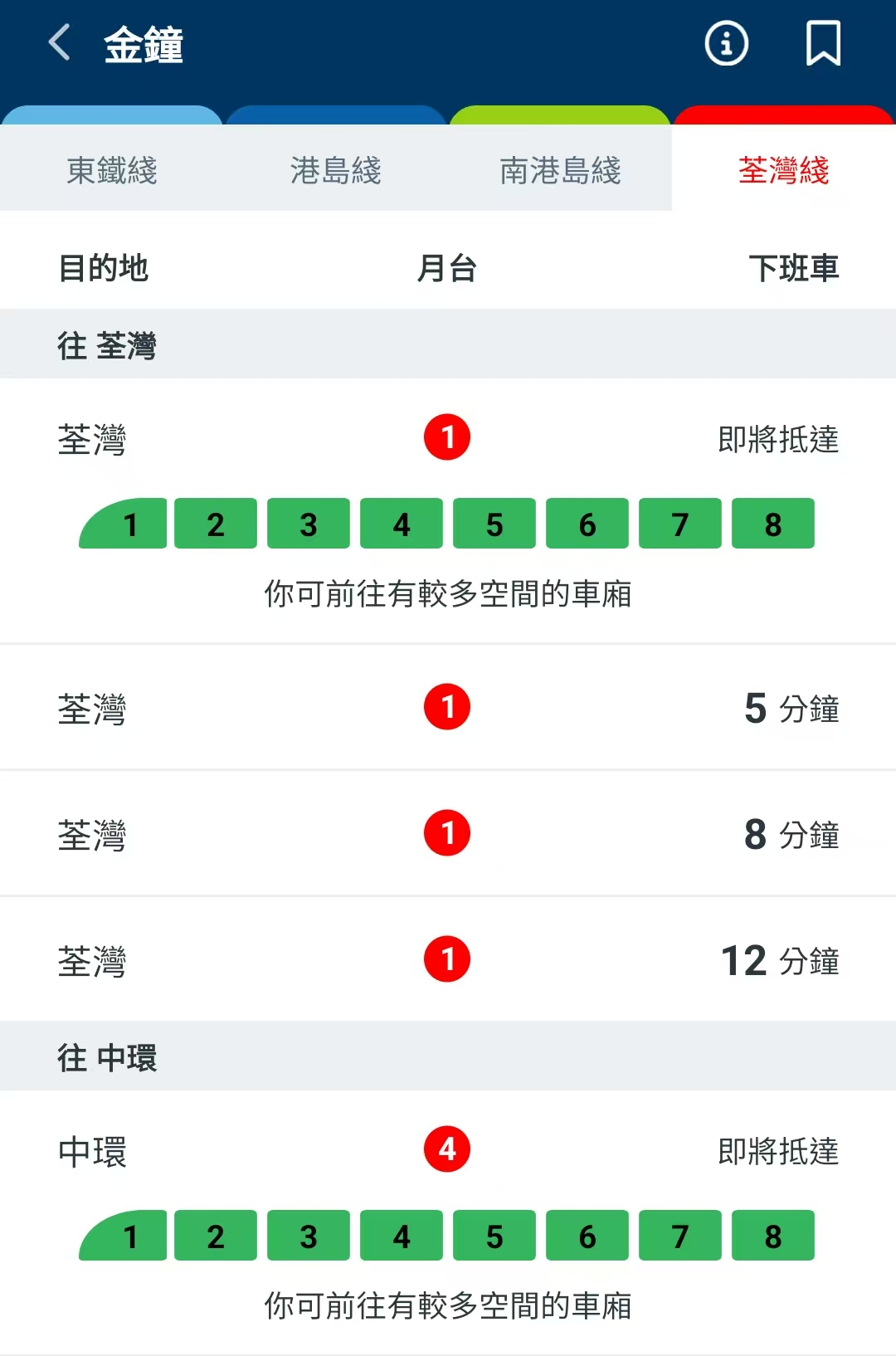The image size is (896, 1356).
Task: Go back from 金鐘 station page
Action: click(60, 43)
